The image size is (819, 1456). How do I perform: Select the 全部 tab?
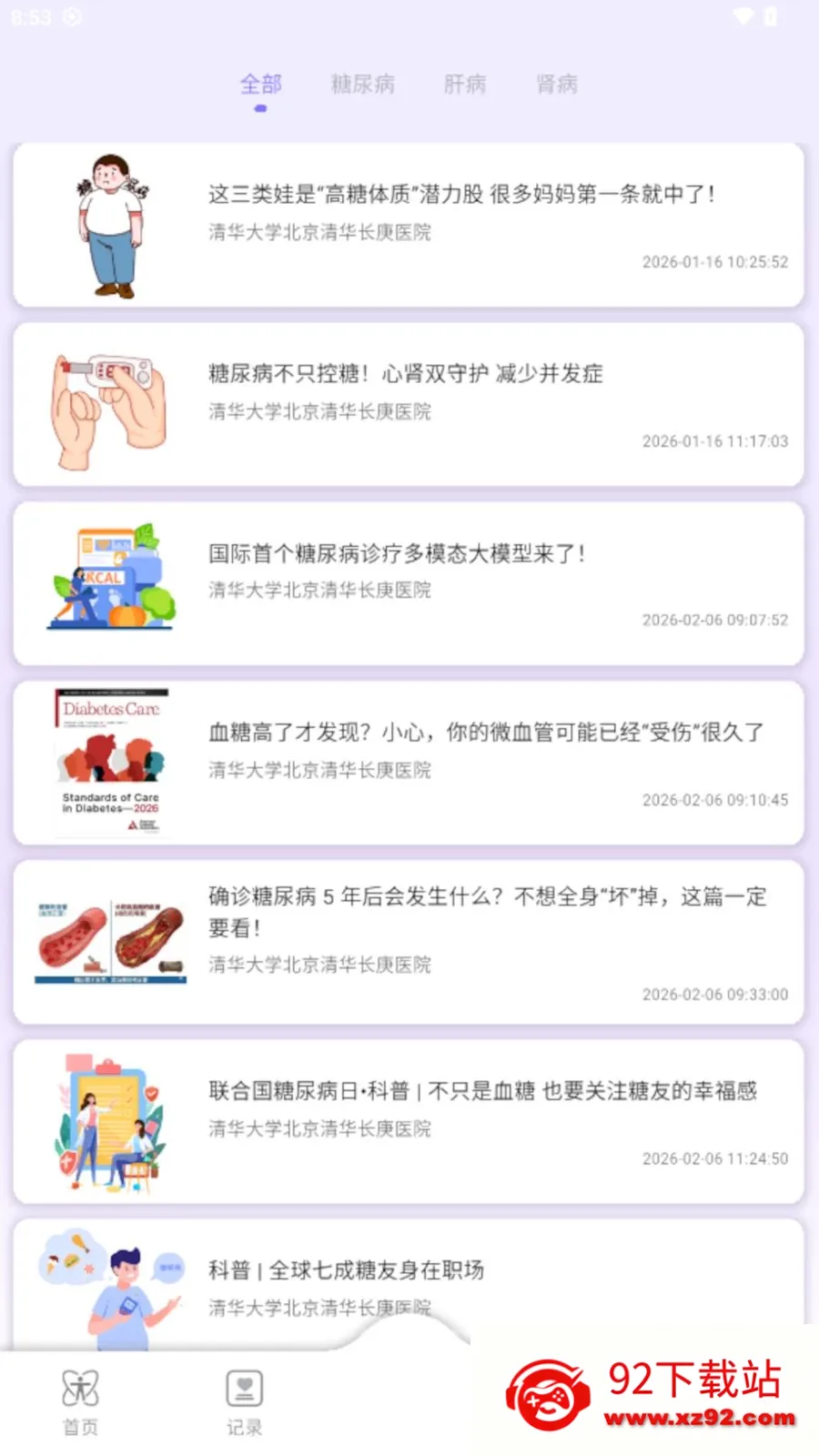(x=261, y=84)
